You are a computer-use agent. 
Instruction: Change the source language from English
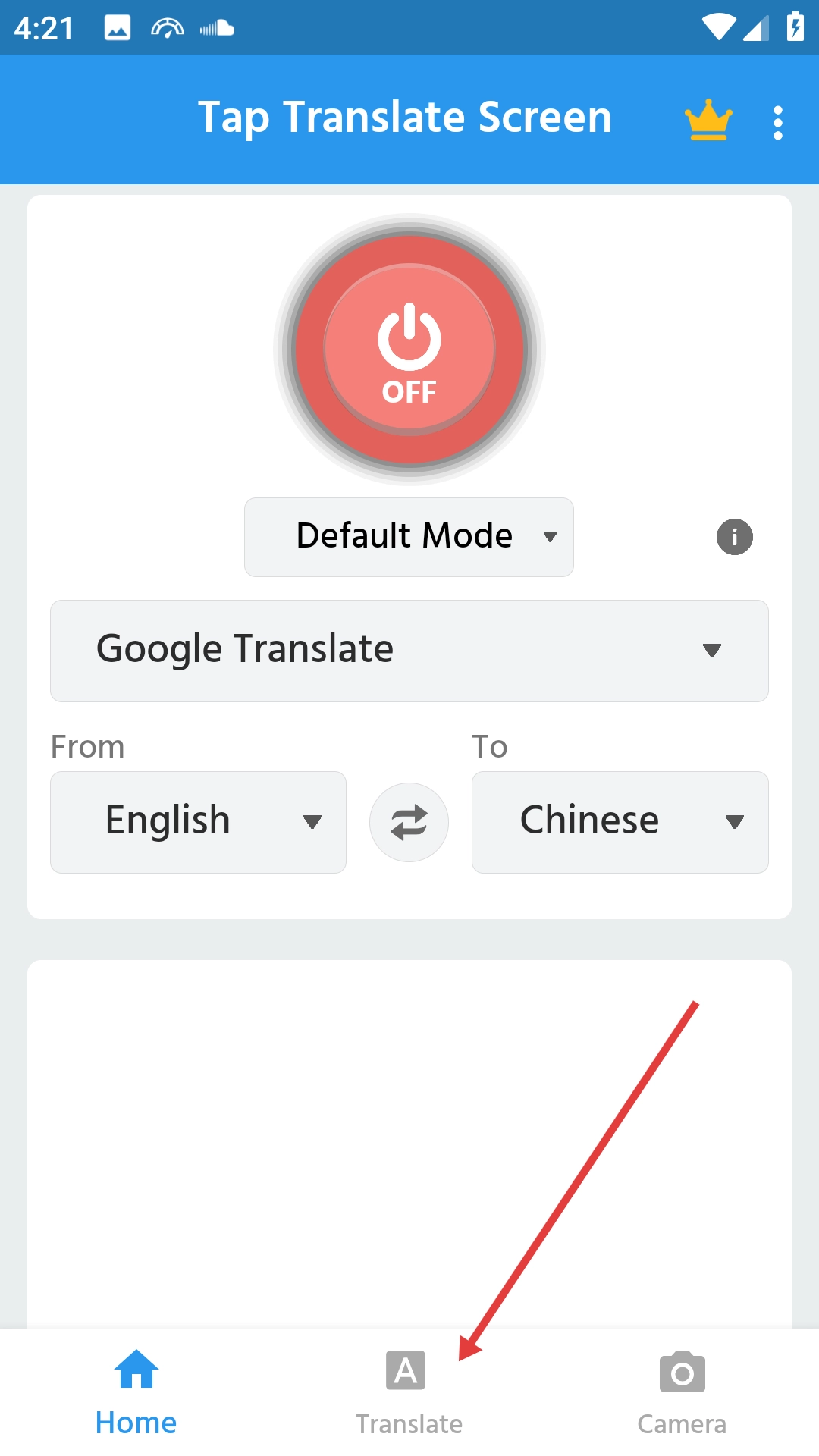pos(199,822)
